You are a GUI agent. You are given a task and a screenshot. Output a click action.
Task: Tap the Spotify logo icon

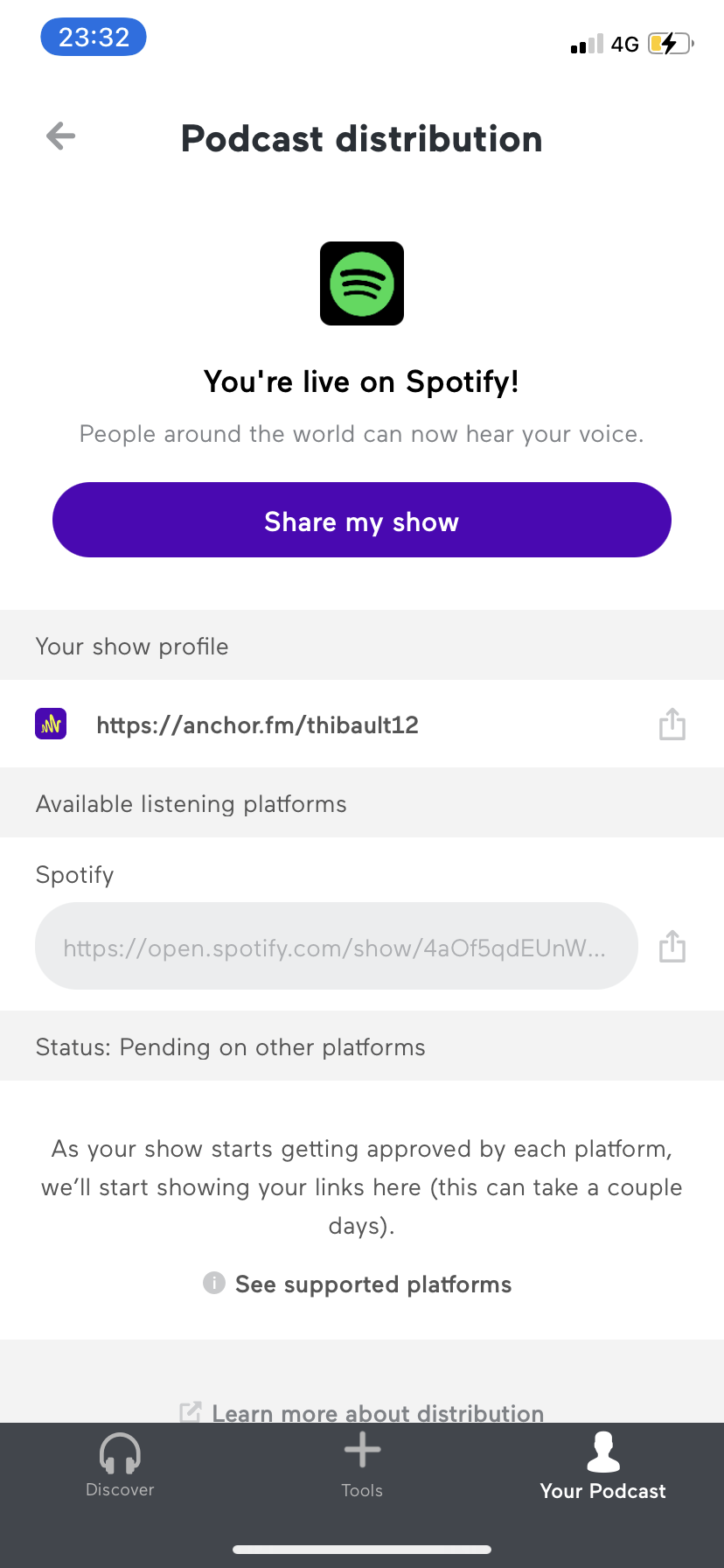point(361,283)
